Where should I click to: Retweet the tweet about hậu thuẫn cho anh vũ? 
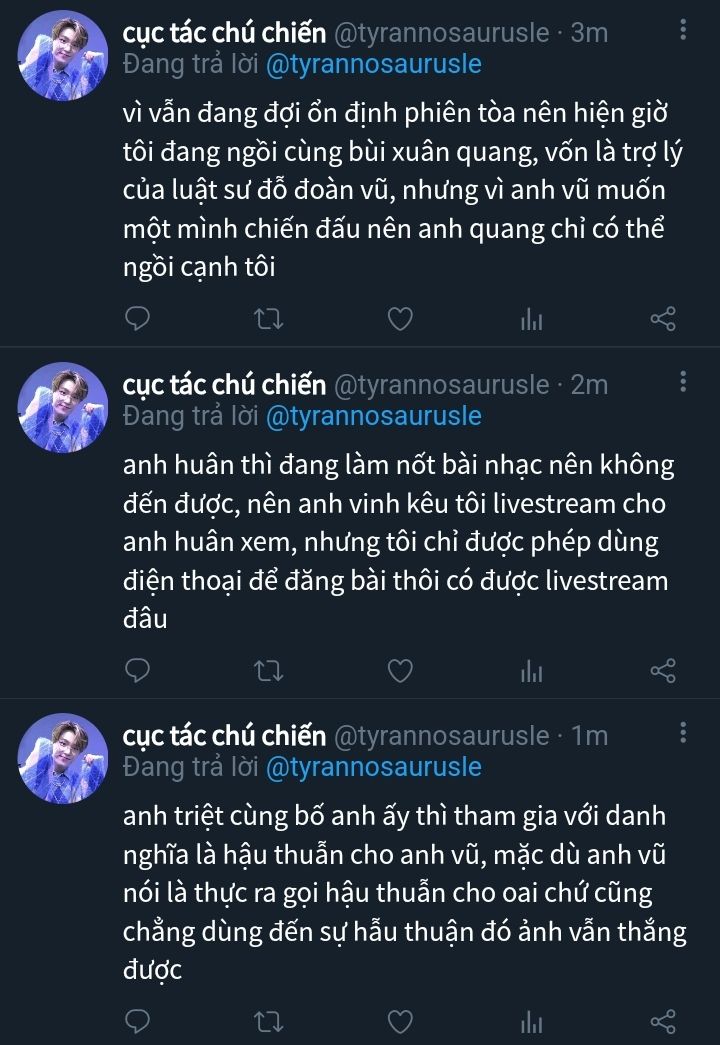click(269, 1021)
